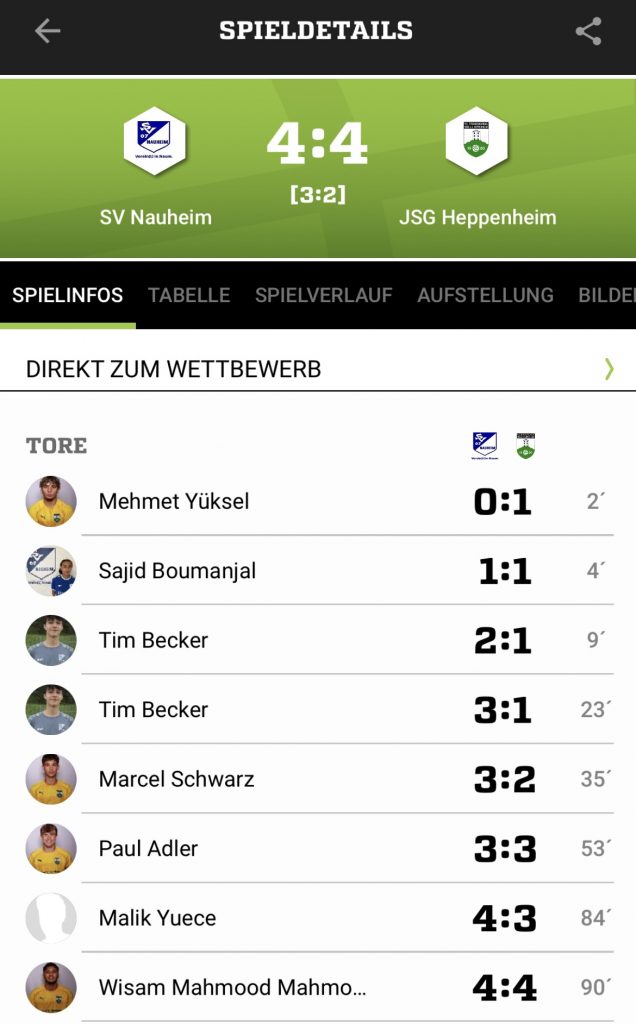Go back from Spieldetails
The height and width of the screenshot is (1024, 636).
point(47,31)
